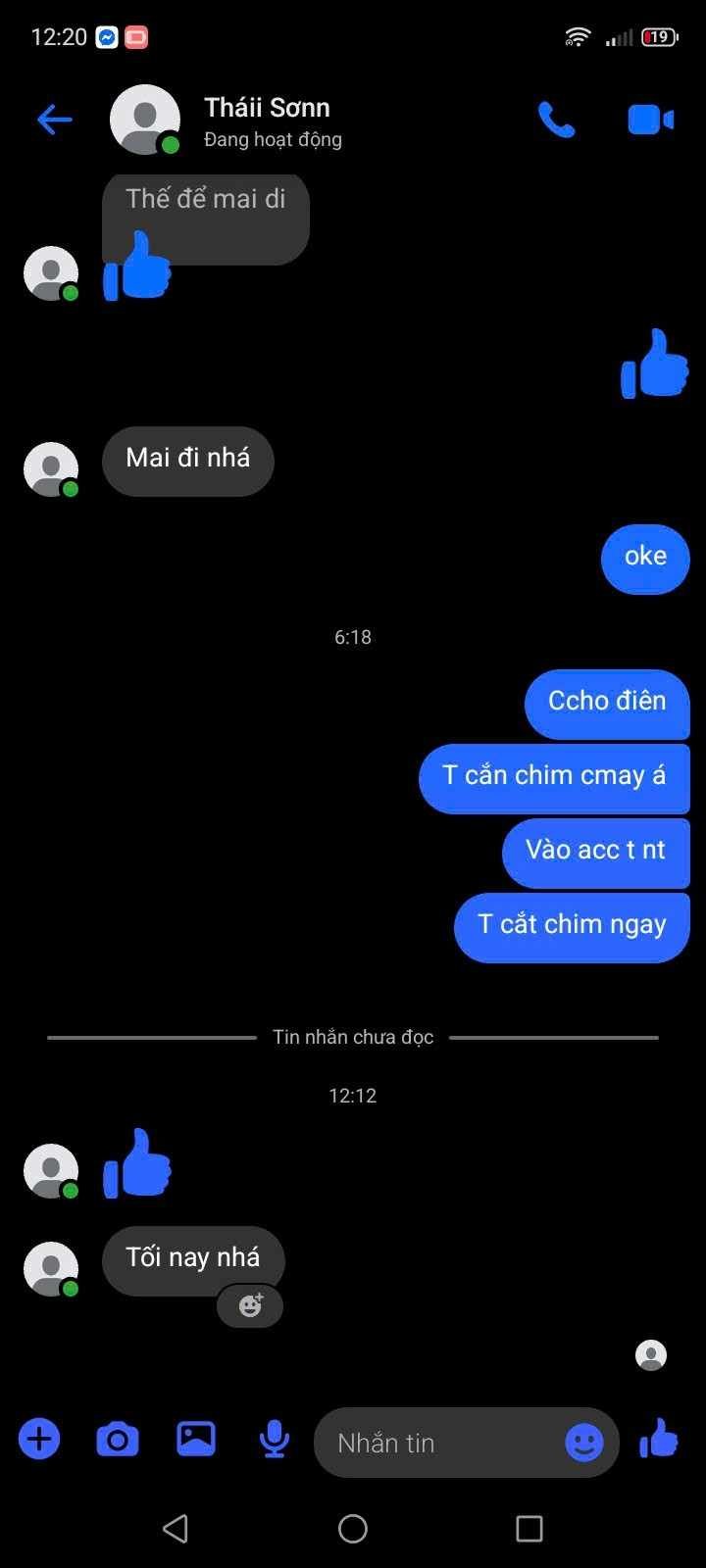Add a reaction to 'Tối nay nhá'

click(251, 1305)
